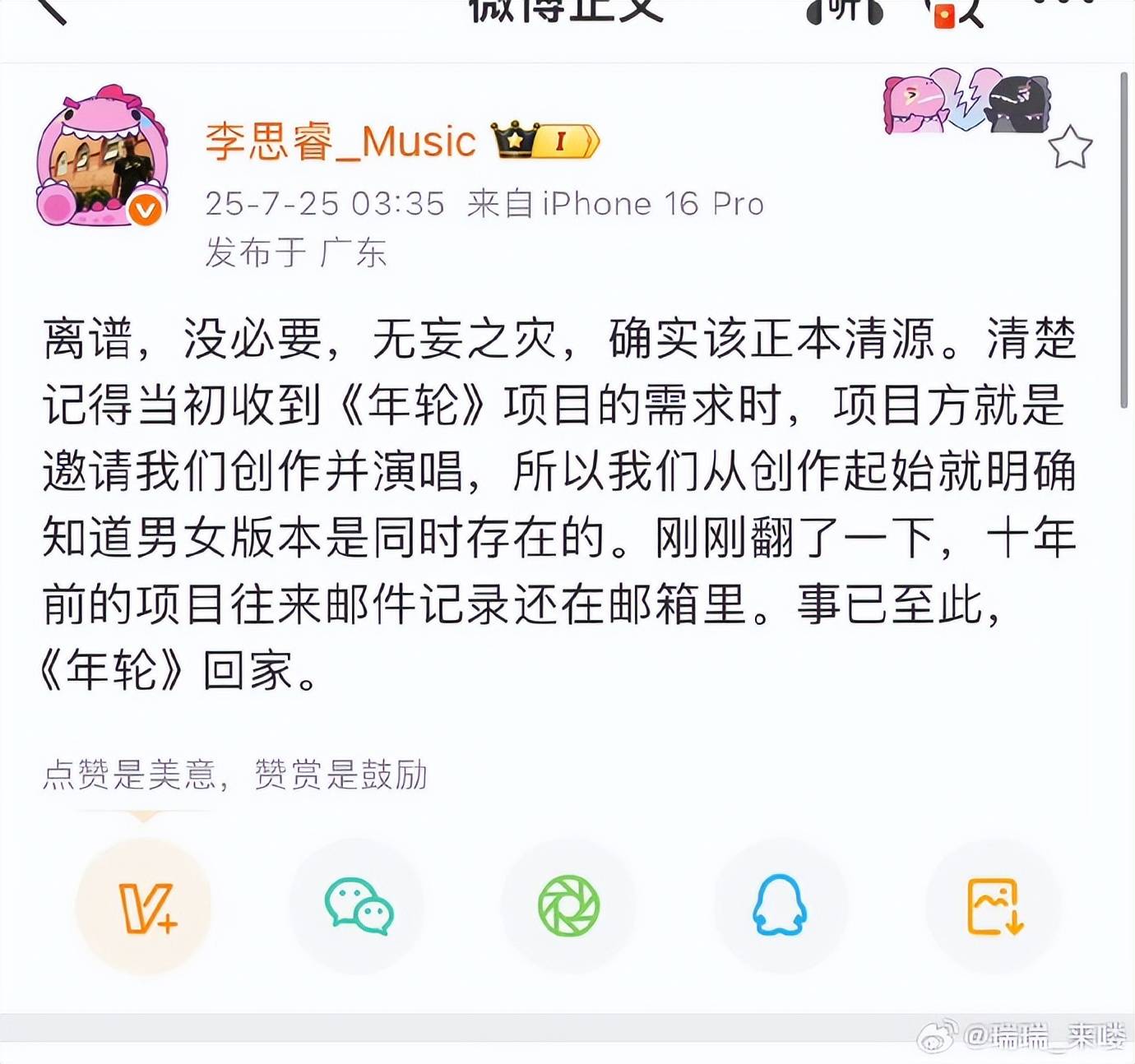The image size is (1135, 1064).
Task: Open the 李思睿_Music username link
Action: (340, 141)
